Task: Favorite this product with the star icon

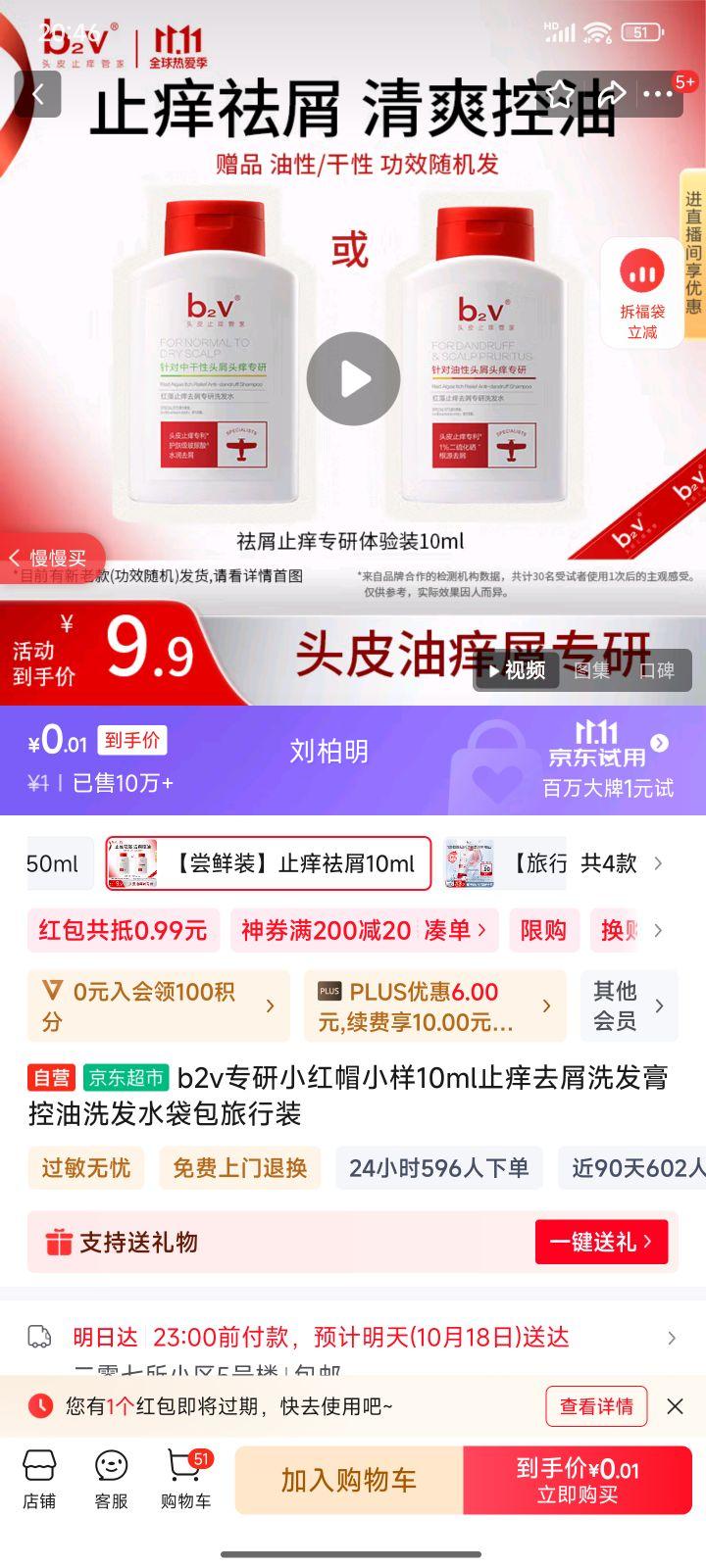Action: pyautogui.click(x=561, y=94)
